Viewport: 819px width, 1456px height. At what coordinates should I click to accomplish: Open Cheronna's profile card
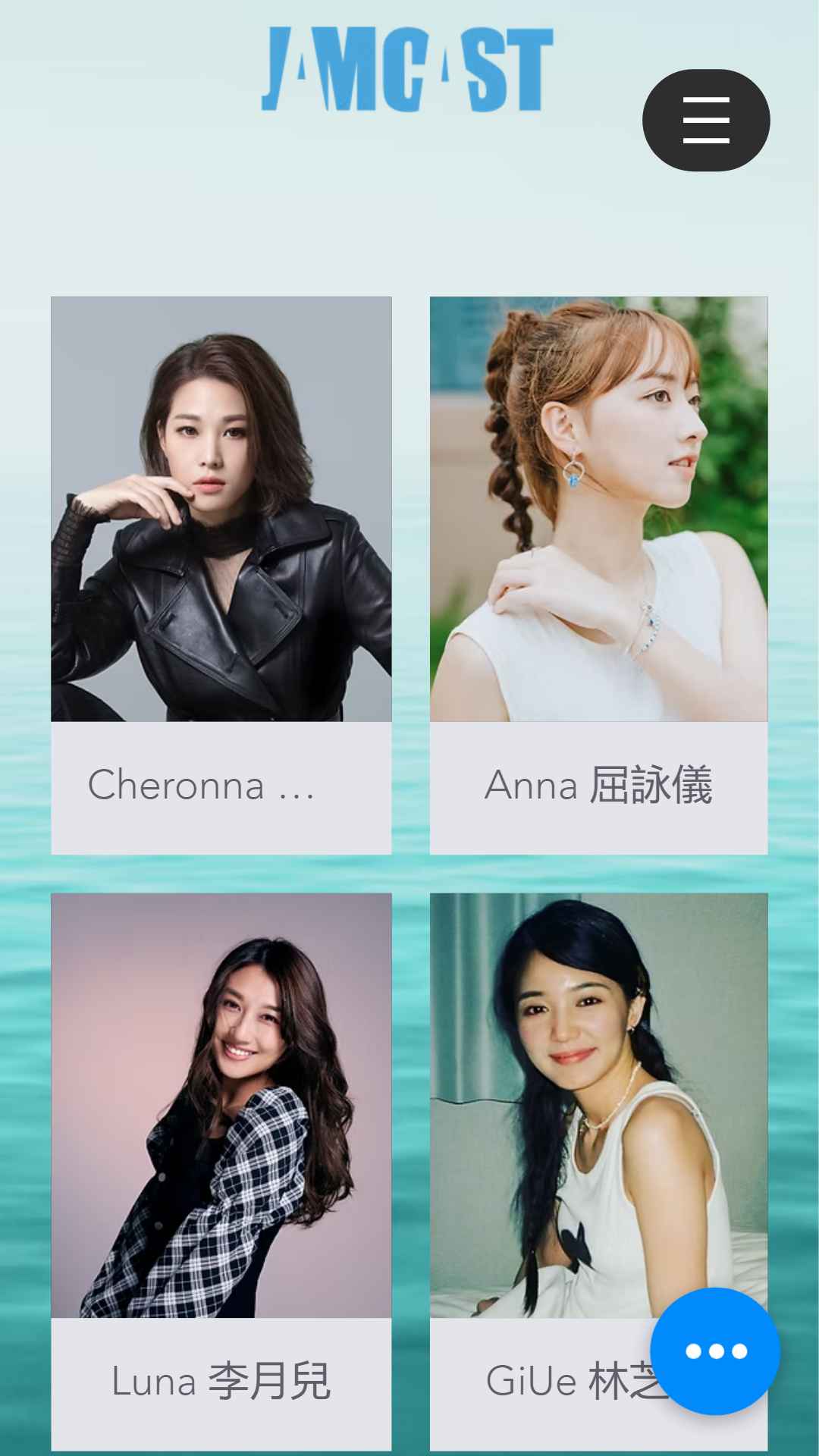(221, 576)
